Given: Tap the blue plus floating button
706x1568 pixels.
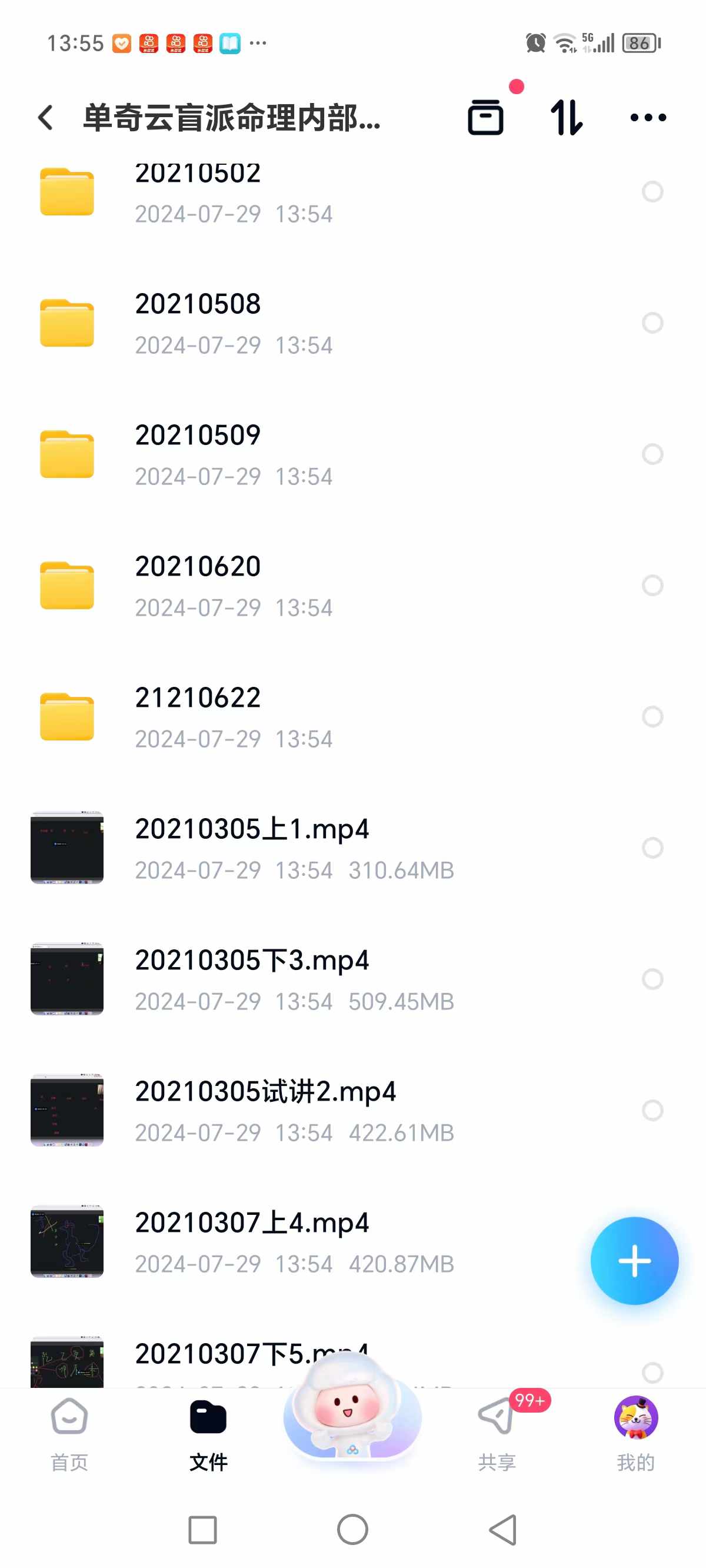Looking at the screenshot, I should coord(634,1261).
